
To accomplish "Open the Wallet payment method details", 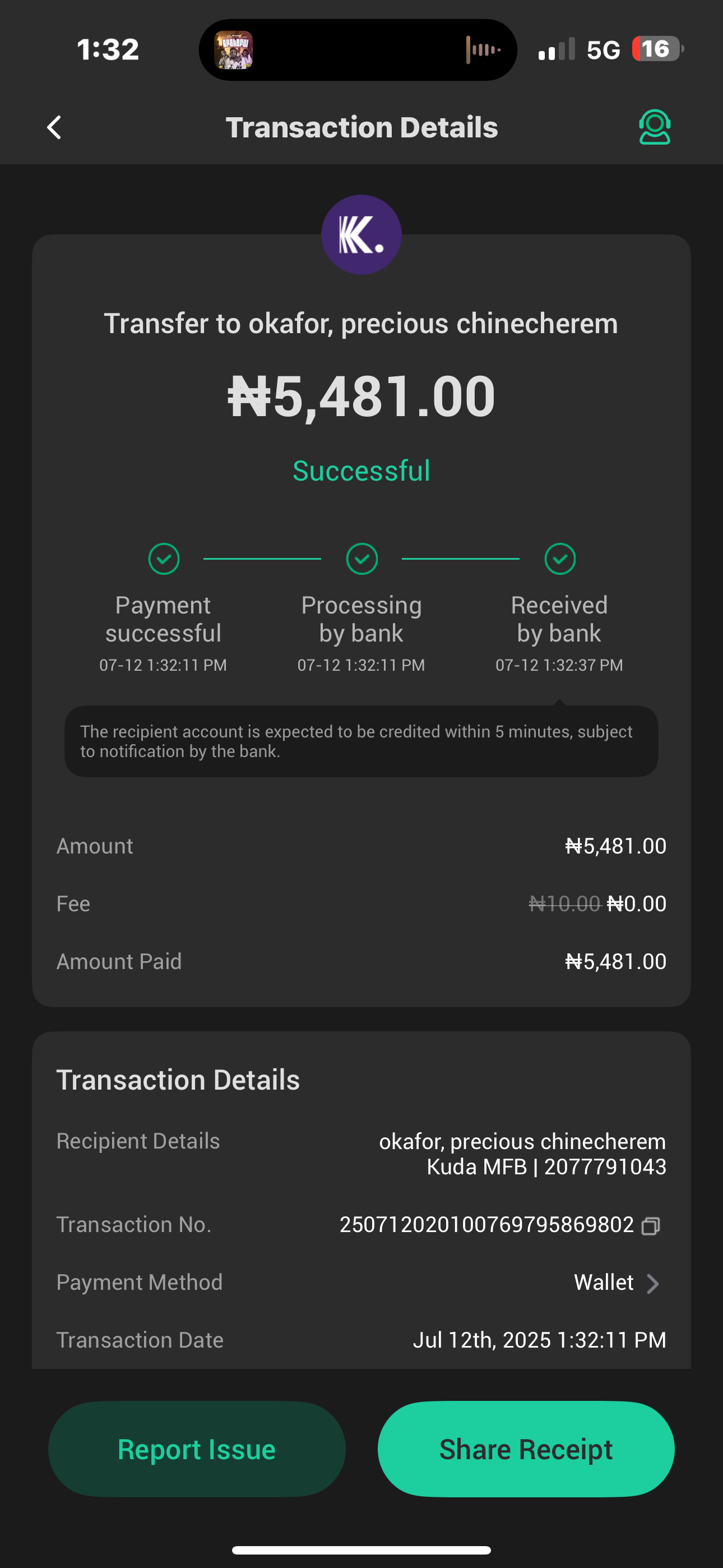I will 617,1283.
